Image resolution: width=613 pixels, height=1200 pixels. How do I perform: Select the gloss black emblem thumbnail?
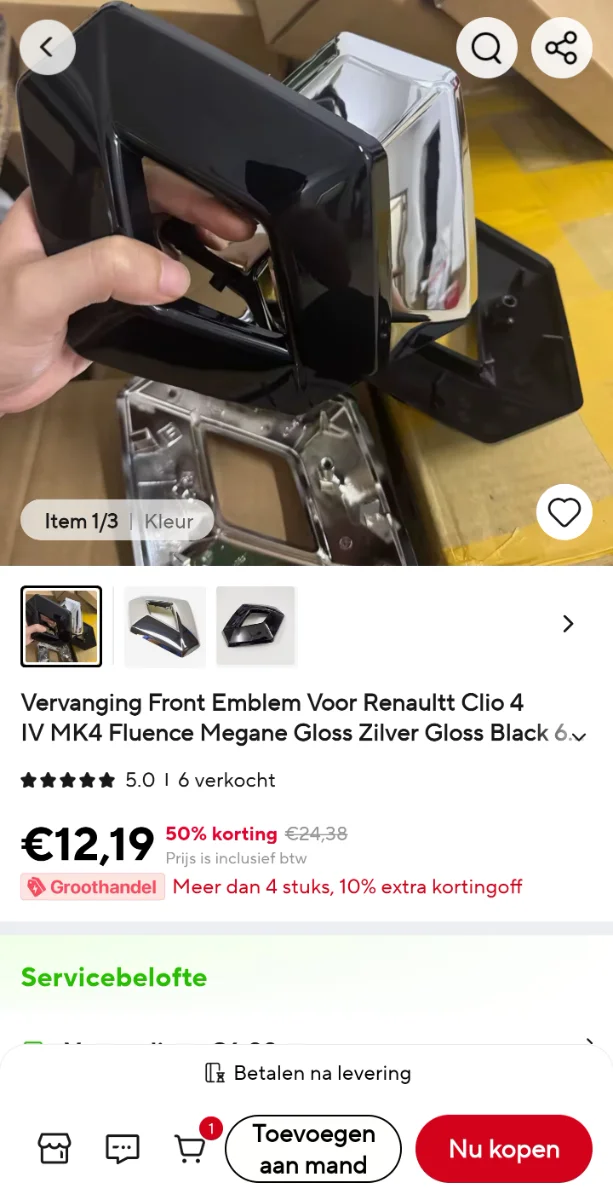tap(256, 626)
